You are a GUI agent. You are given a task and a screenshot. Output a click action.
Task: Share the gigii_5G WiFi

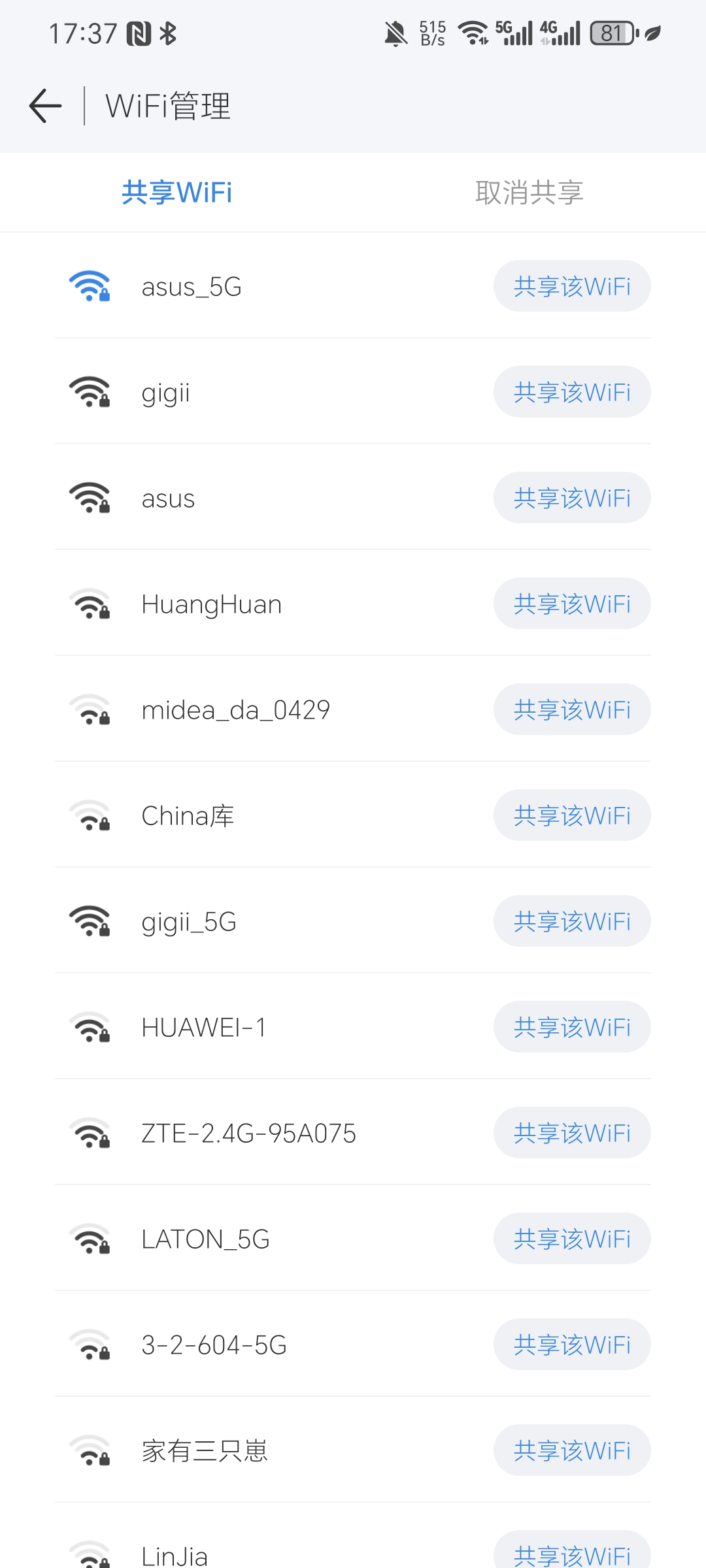[x=572, y=921]
